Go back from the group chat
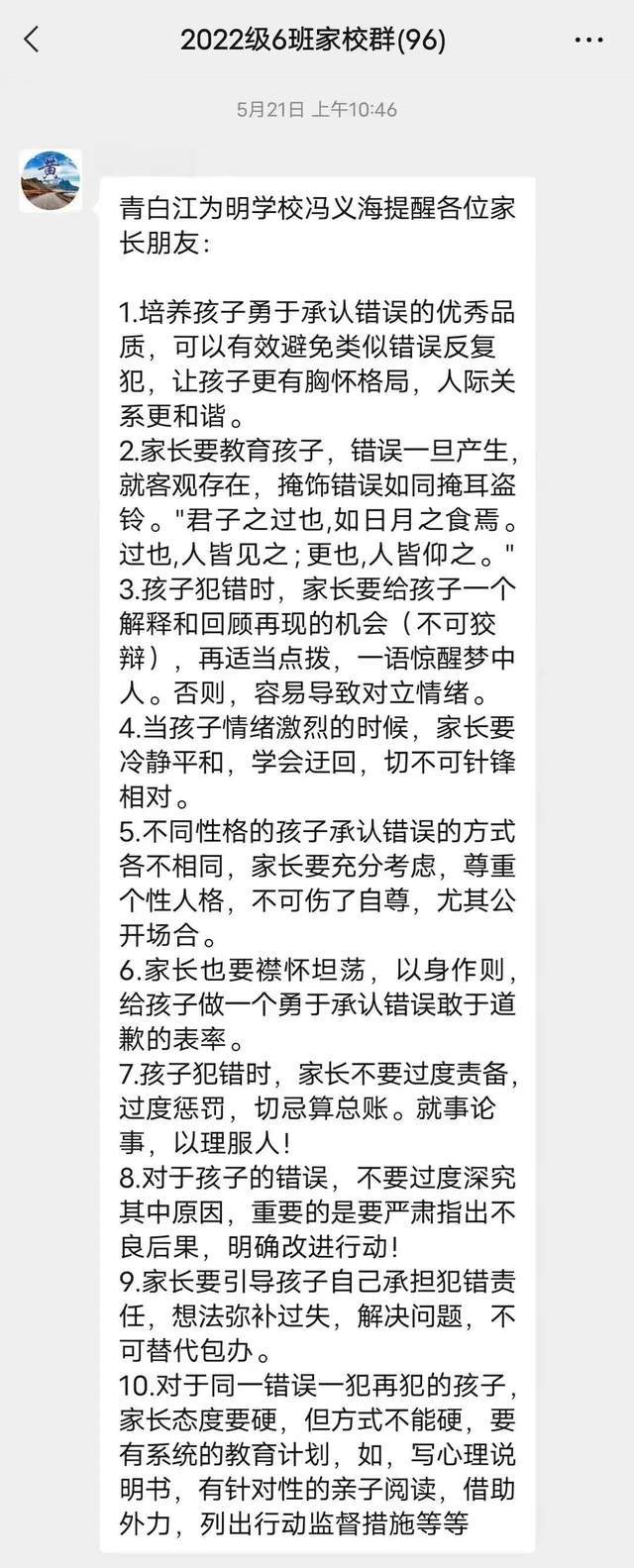The height and width of the screenshot is (1568, 634). tap(32, 41)
